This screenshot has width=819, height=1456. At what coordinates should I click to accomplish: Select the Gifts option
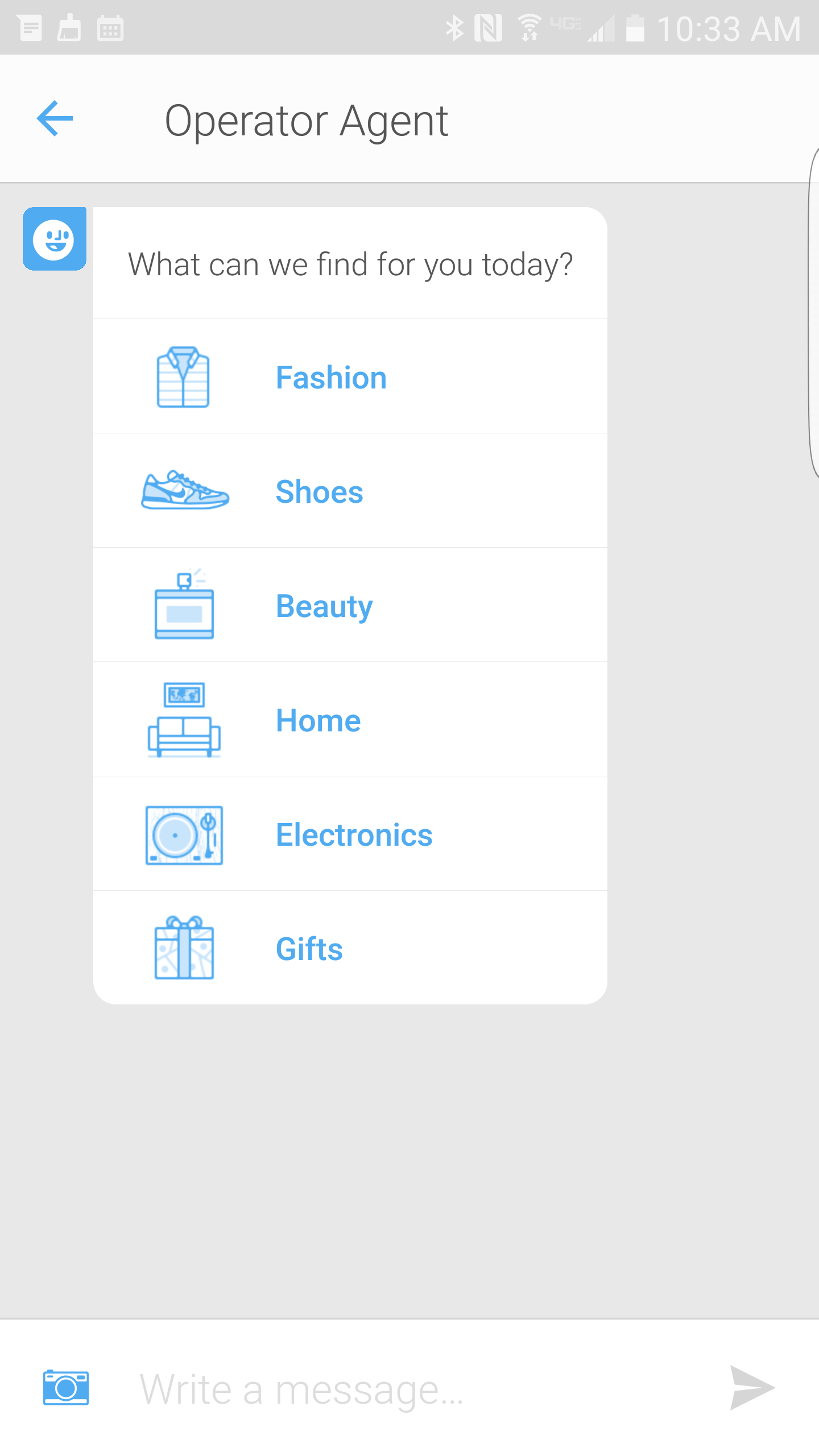pyautogui.click(x=350, y=948)
